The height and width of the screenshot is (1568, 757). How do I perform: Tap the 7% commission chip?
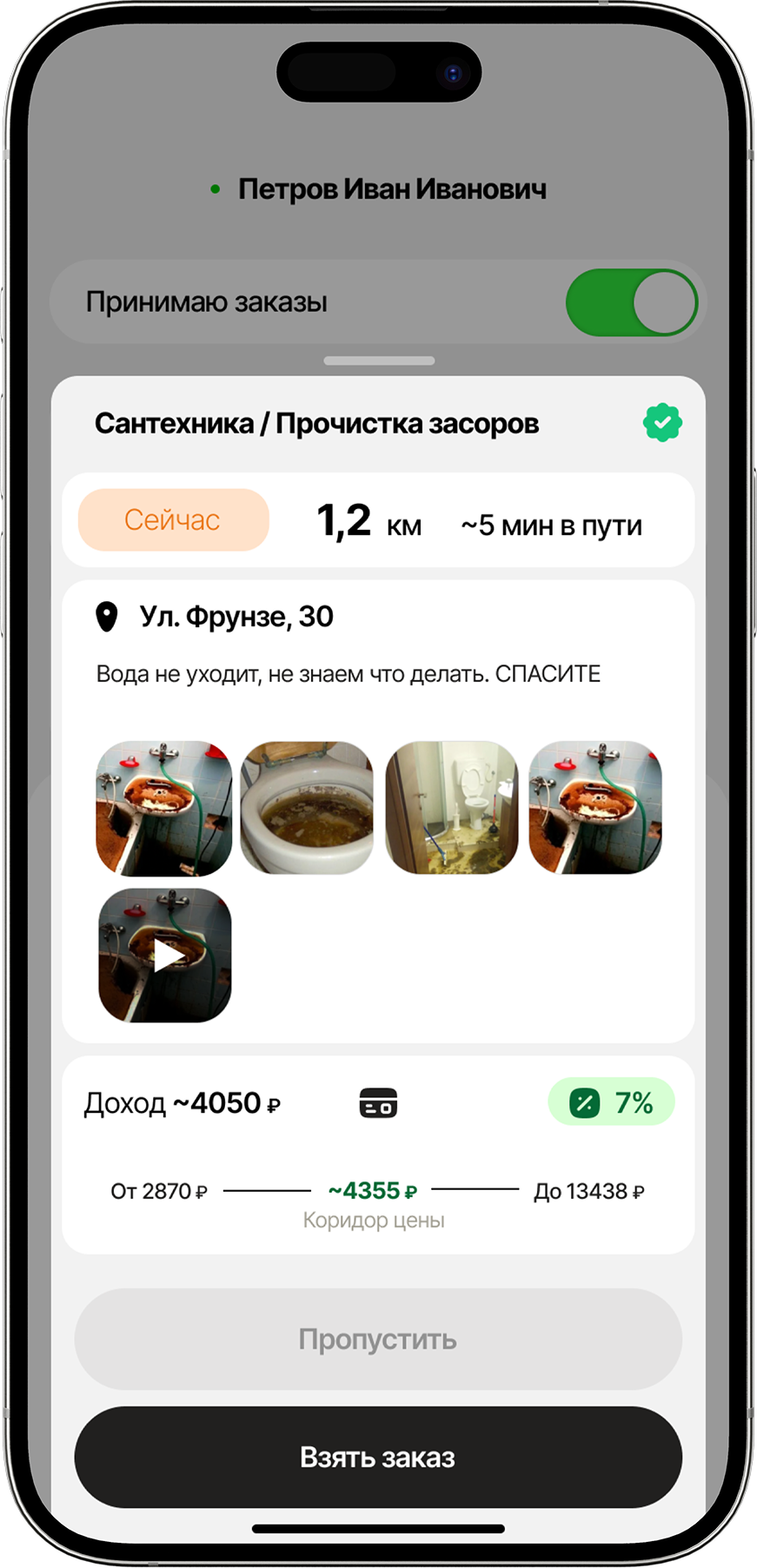611,1102
